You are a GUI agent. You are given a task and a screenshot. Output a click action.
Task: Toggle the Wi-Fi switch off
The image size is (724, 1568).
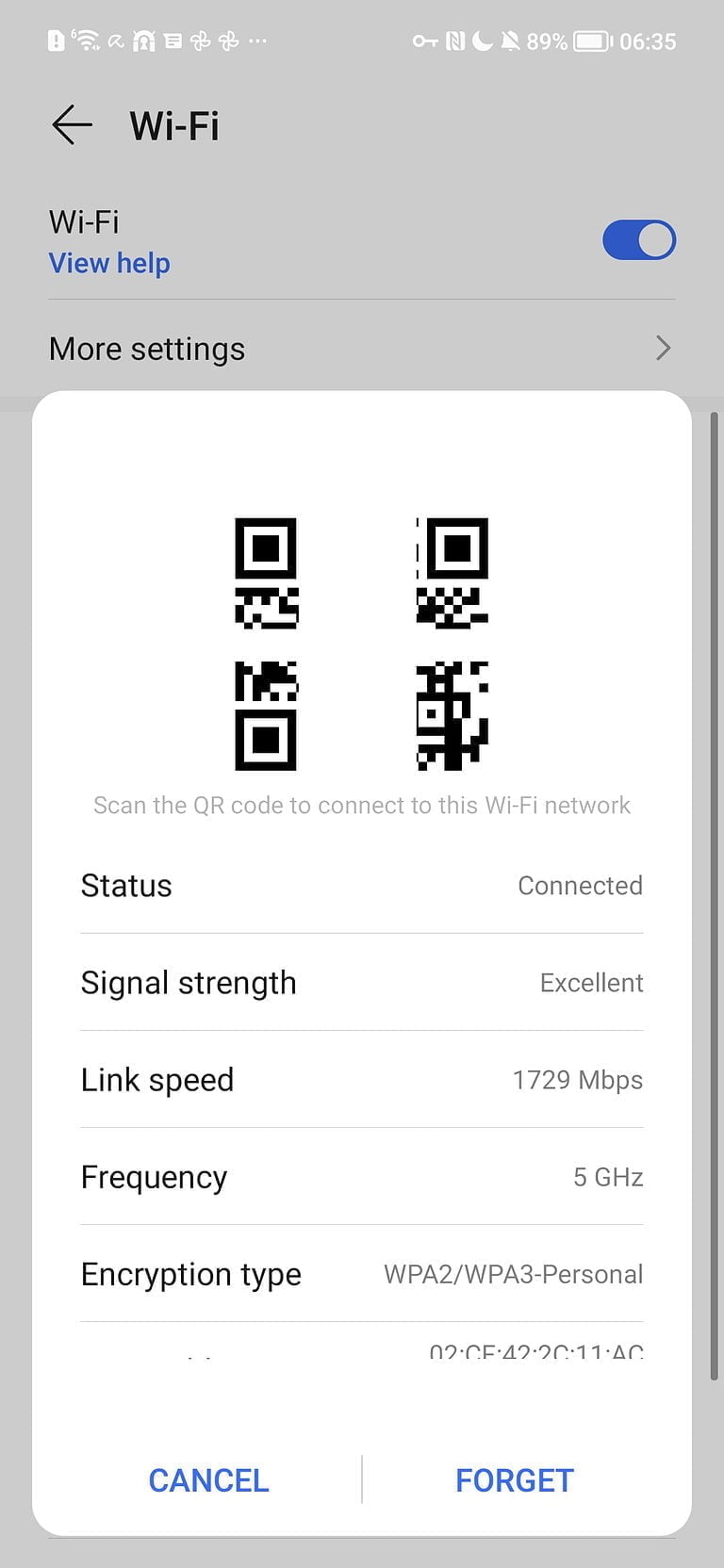[639, 240]
